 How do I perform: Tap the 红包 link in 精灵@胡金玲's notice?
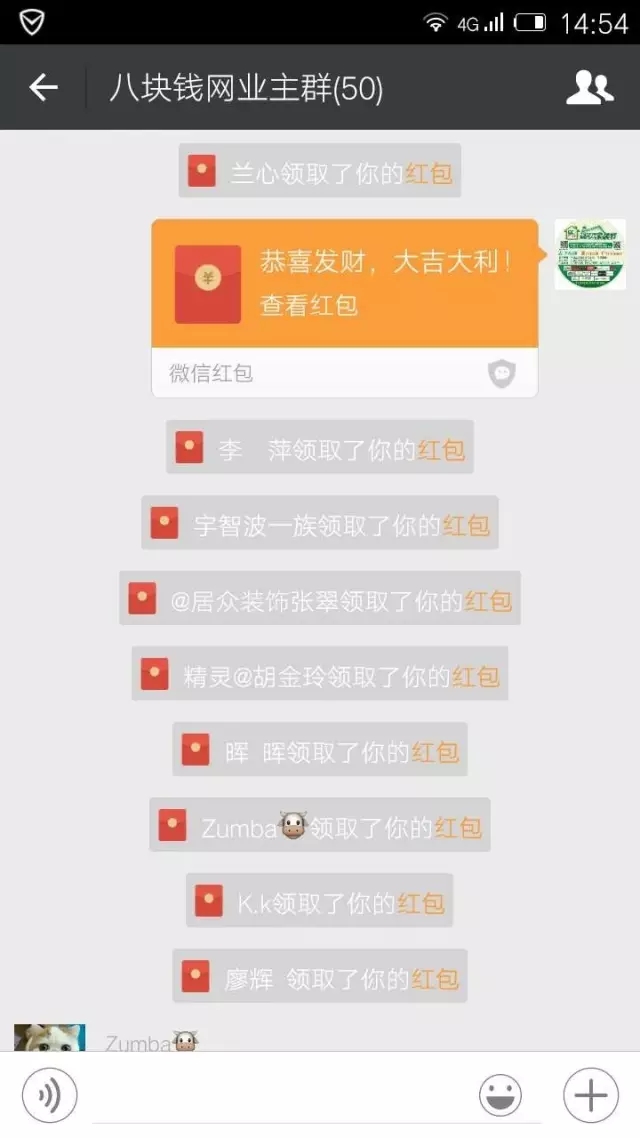pyautogui.click(x=475, y=676)
